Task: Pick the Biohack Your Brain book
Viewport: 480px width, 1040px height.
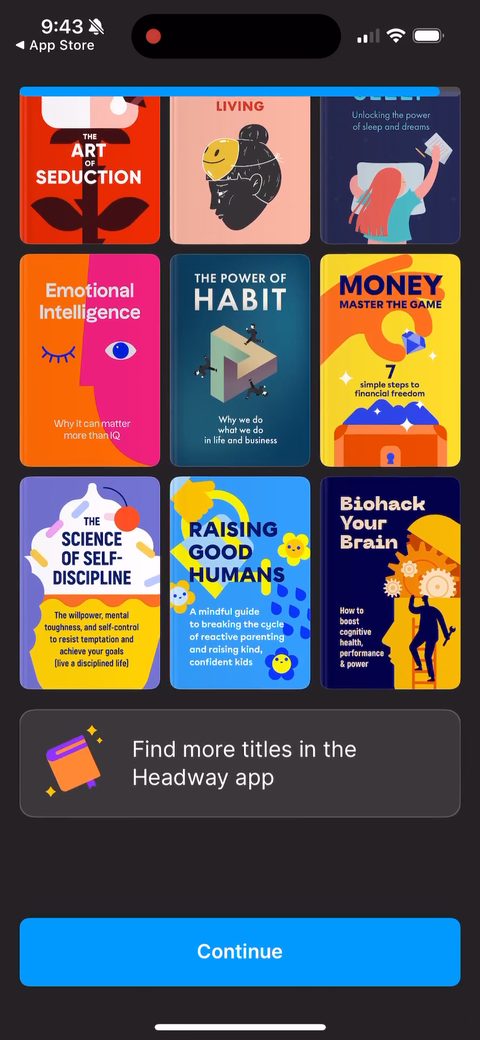Action: 390,583
